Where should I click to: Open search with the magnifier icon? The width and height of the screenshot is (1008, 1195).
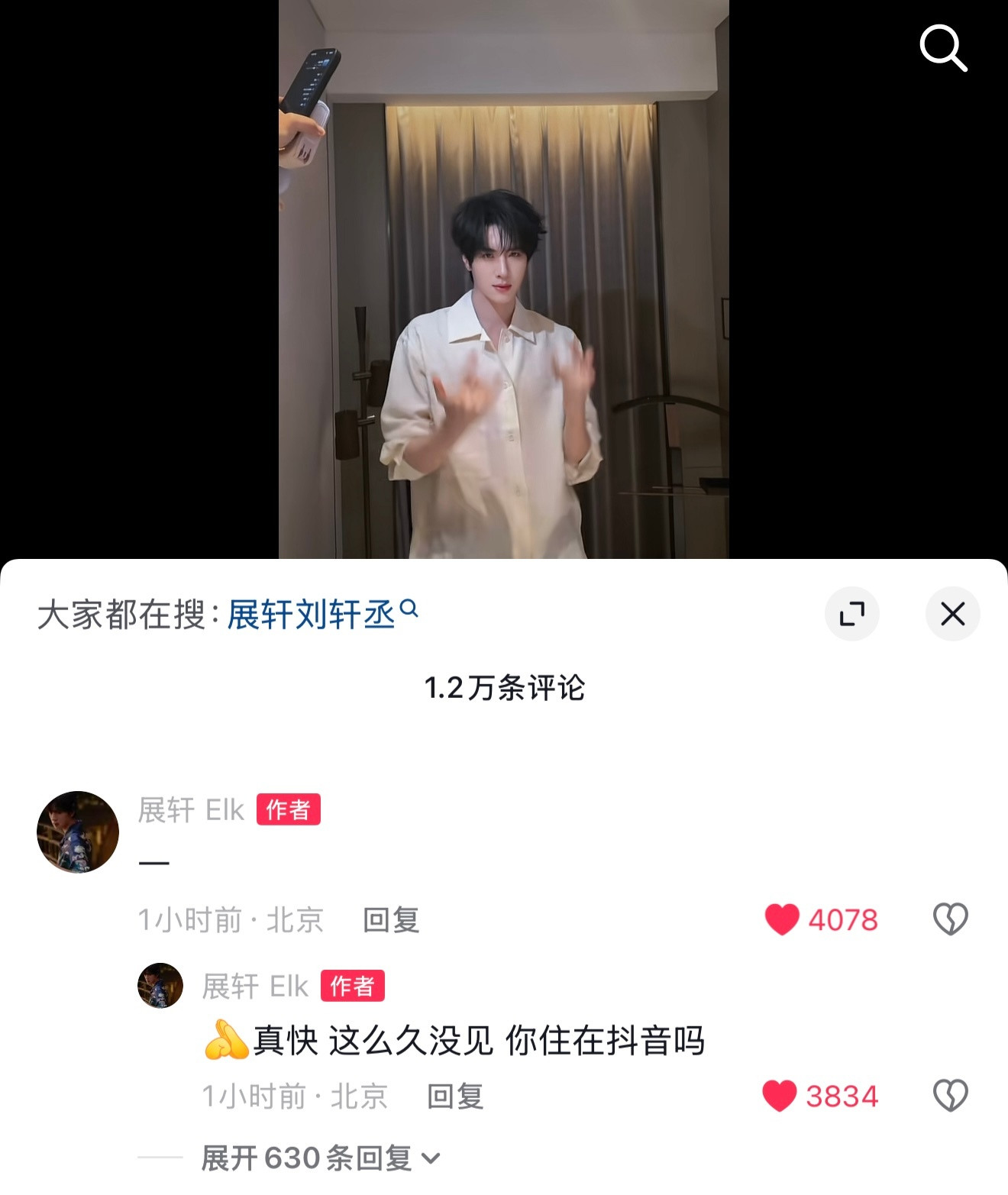[x=944, y=49]
